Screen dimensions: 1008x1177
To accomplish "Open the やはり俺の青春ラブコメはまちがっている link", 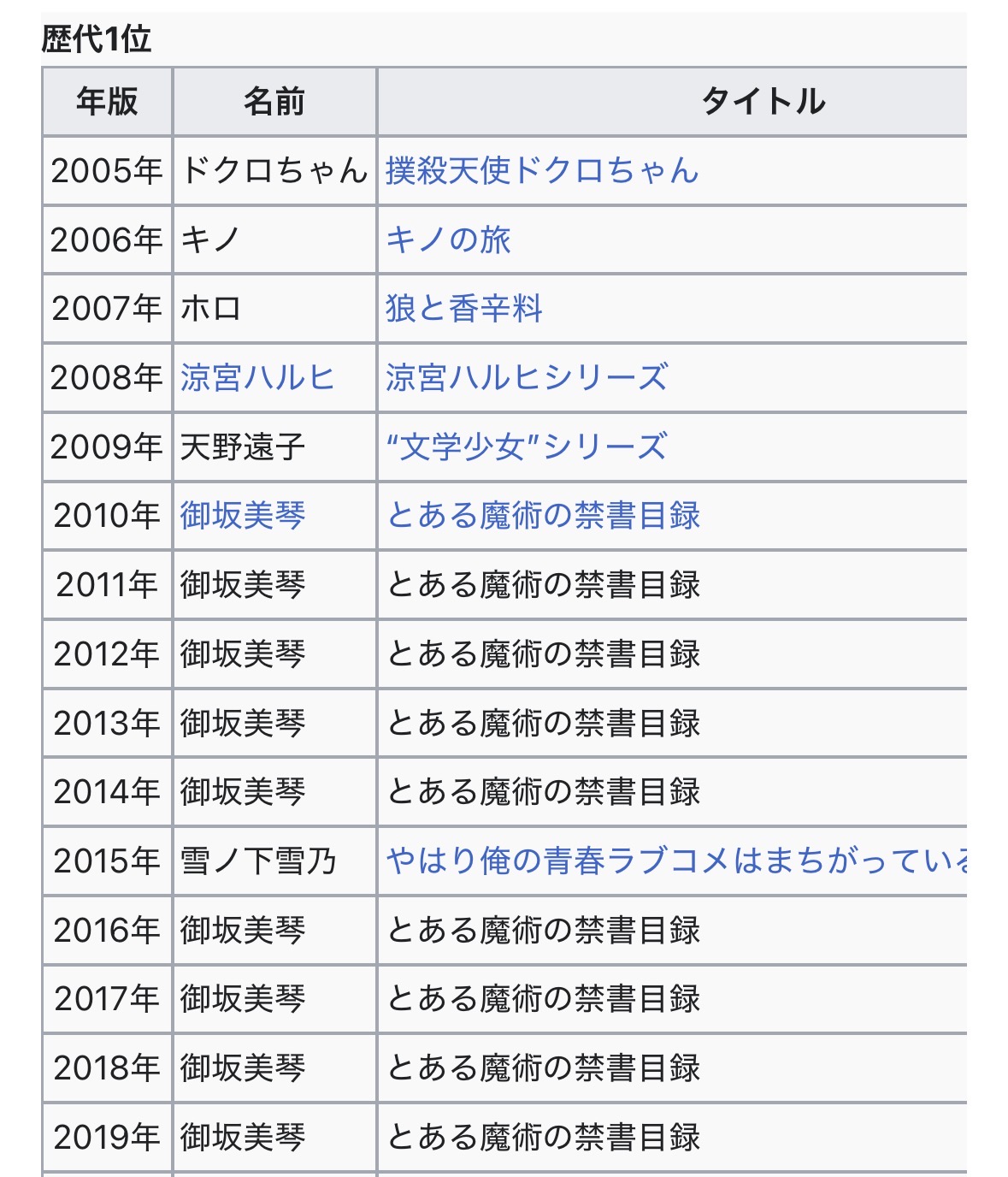I will pos(676,861).
